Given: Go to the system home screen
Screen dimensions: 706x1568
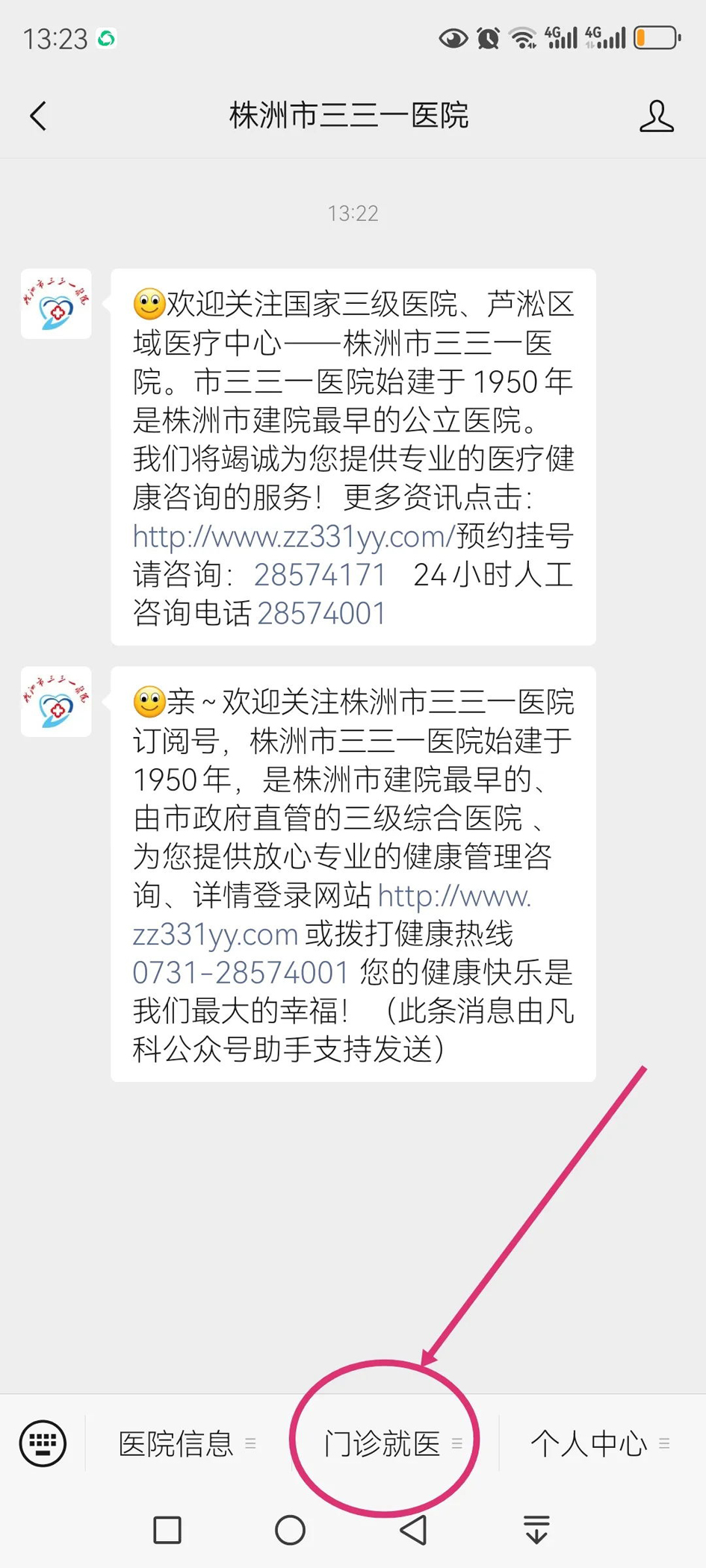Looking at the screenshot, I should (290, 1530).
